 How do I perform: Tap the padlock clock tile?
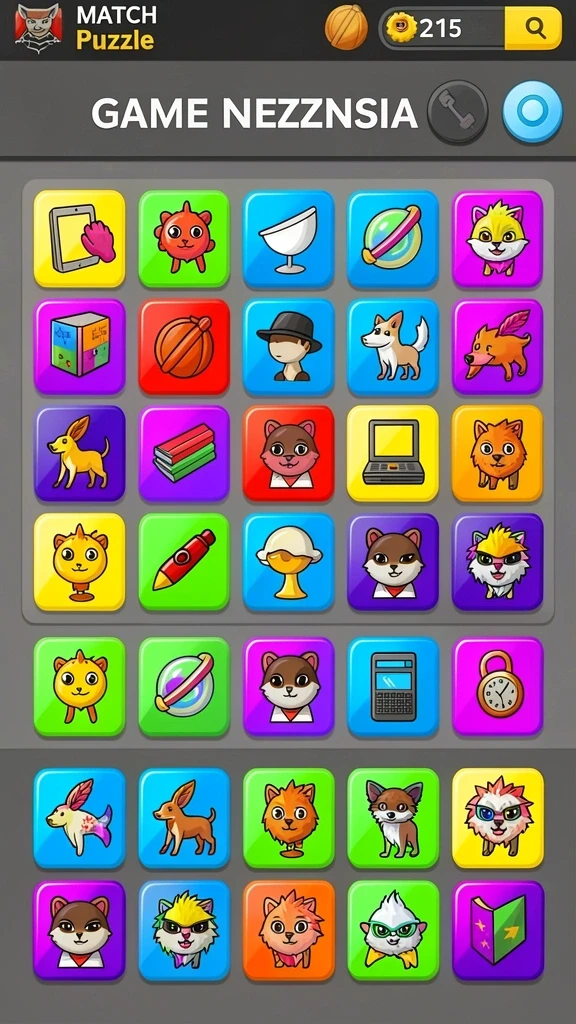[x=498, y=687]
